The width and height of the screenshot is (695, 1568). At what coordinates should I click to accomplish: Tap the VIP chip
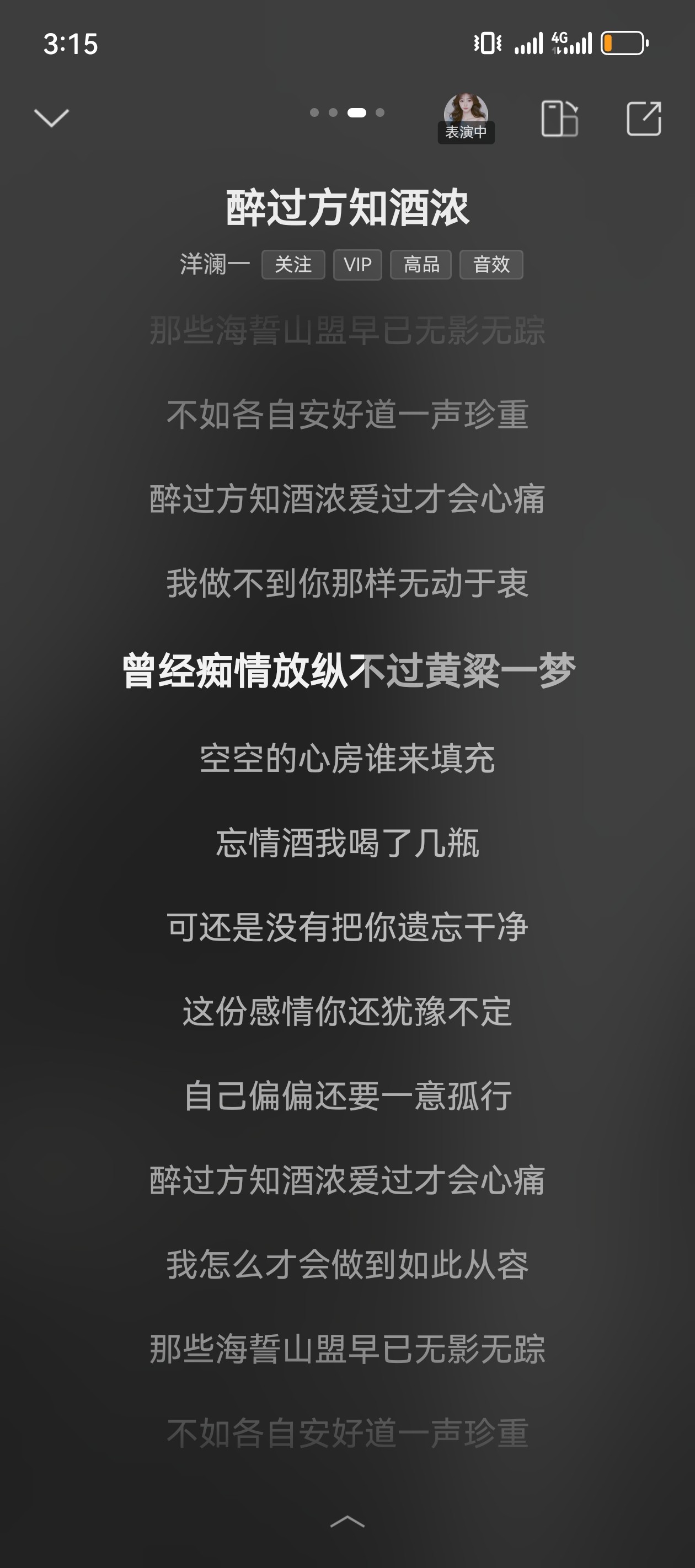click(357, 265)
